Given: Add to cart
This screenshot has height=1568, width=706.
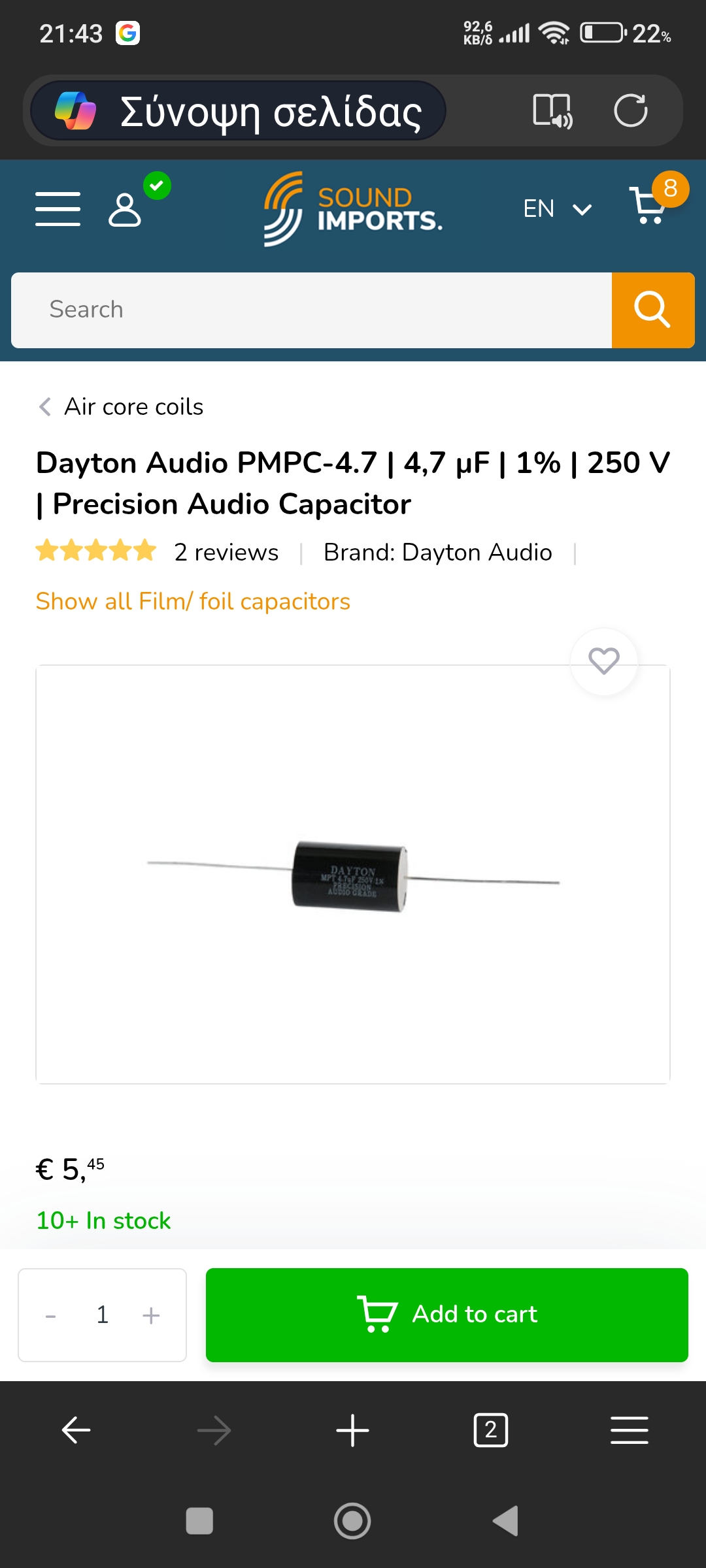Looking at the screenshot, I should click(x=446, y=1315).
